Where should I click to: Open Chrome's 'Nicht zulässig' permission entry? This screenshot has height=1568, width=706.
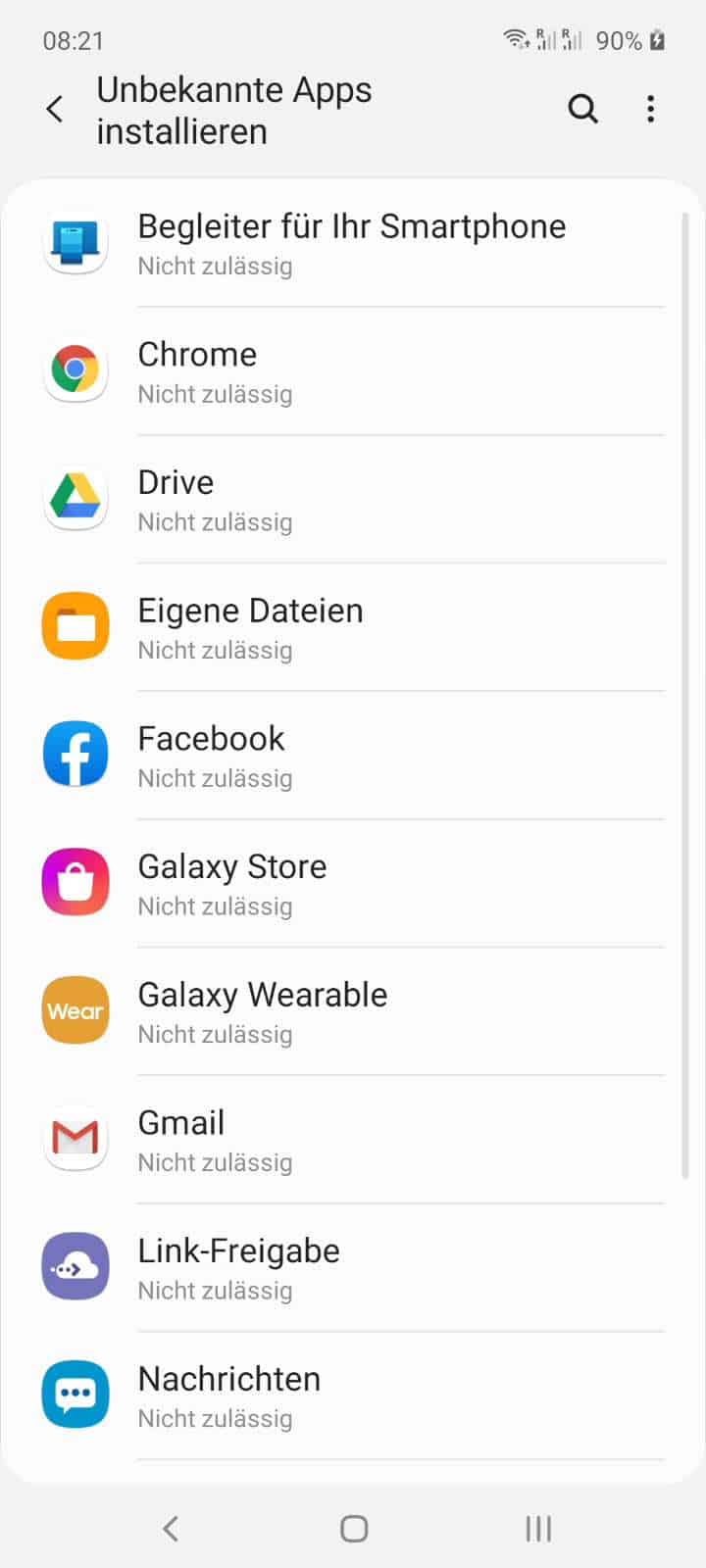pos(215,394)
